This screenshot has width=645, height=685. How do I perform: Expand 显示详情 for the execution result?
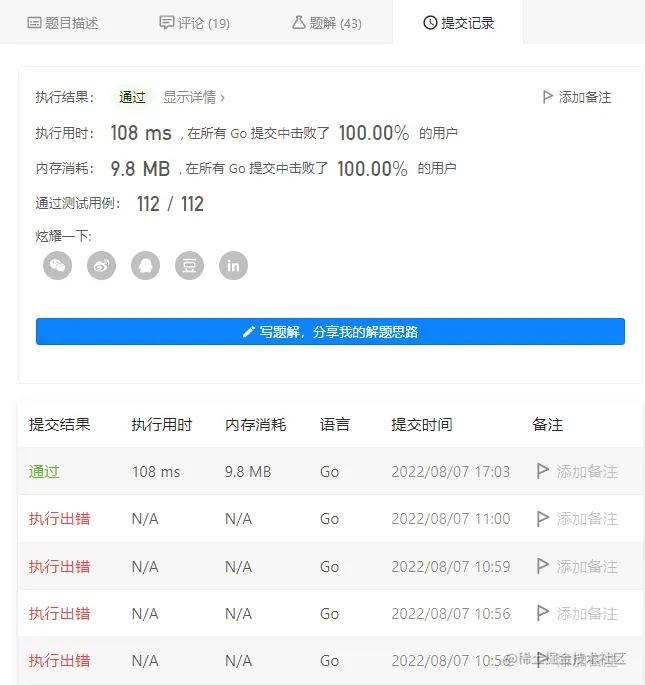pyautogui.click(x=194, y=97)
